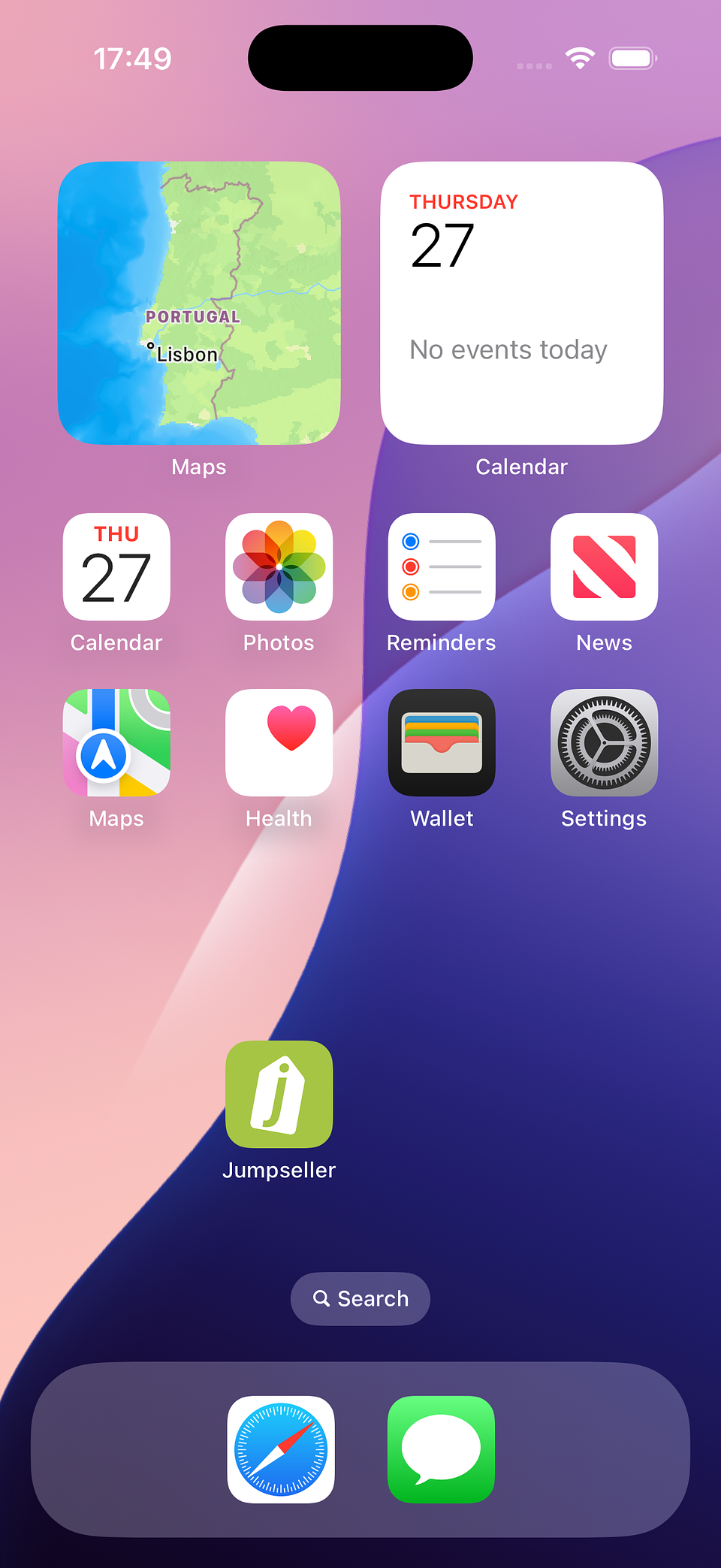
Task: Open Settings
Action: [x=604, y=743]
